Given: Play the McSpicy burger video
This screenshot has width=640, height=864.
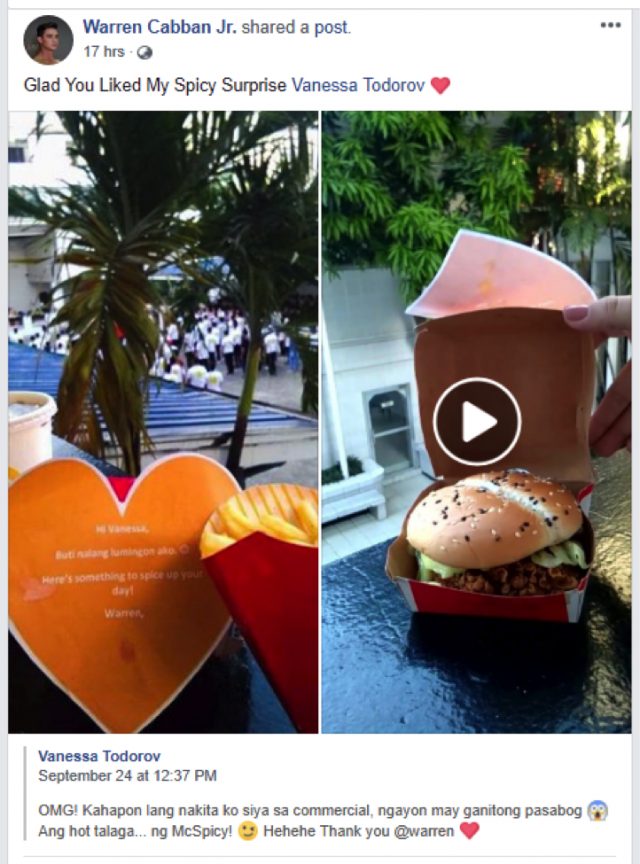Looking at the screenshot, I should (477, 421).
